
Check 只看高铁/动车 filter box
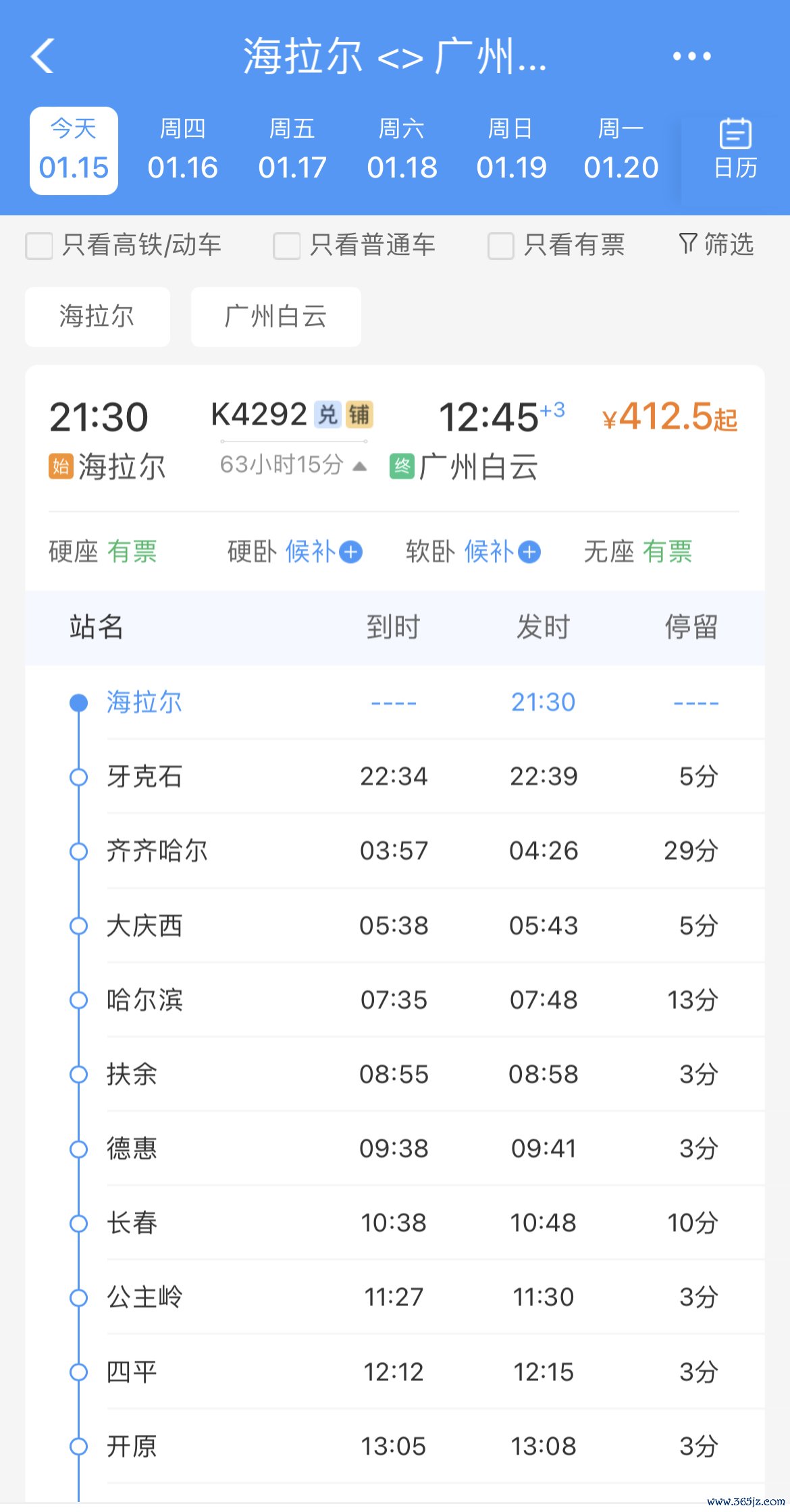(x=39, y=246)
